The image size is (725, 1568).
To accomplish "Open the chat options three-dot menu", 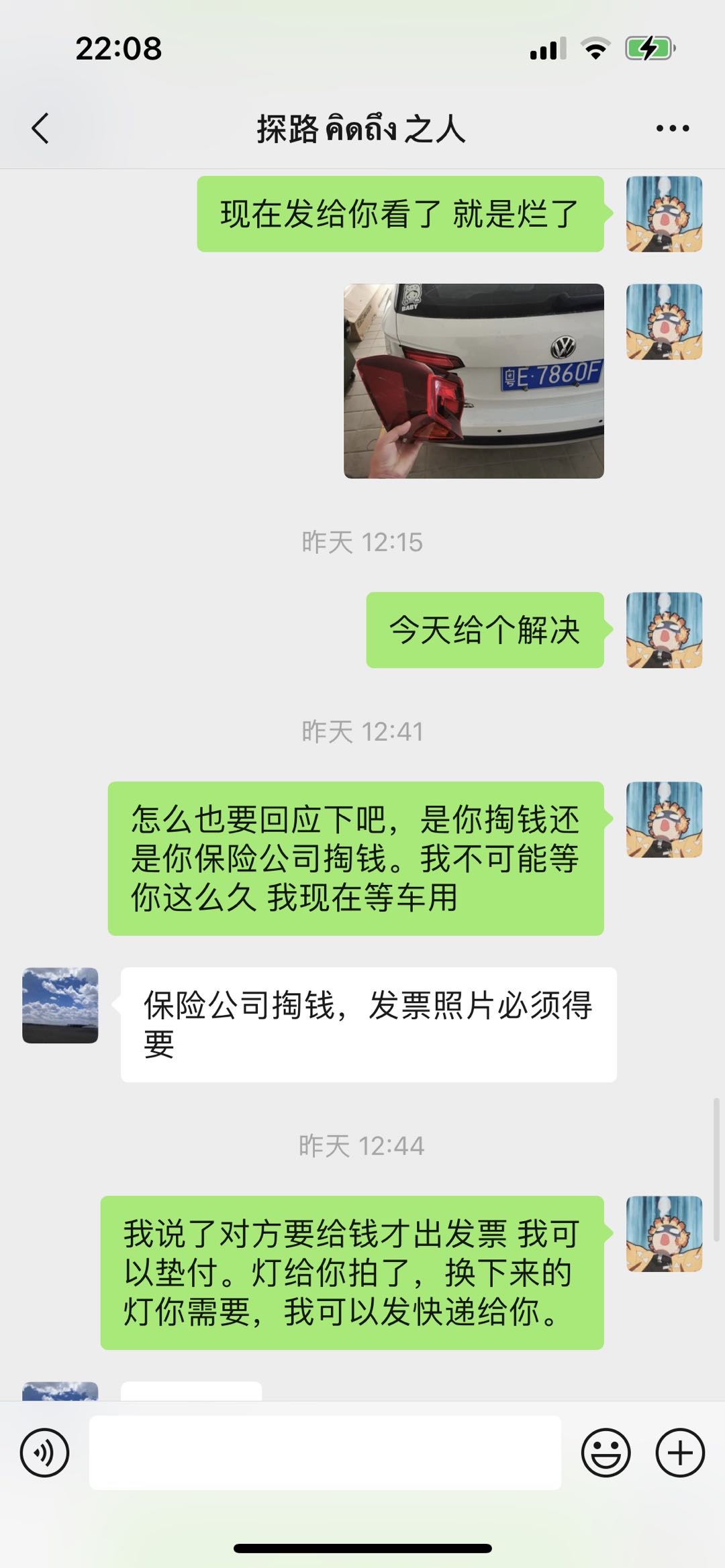I will 673,128.
